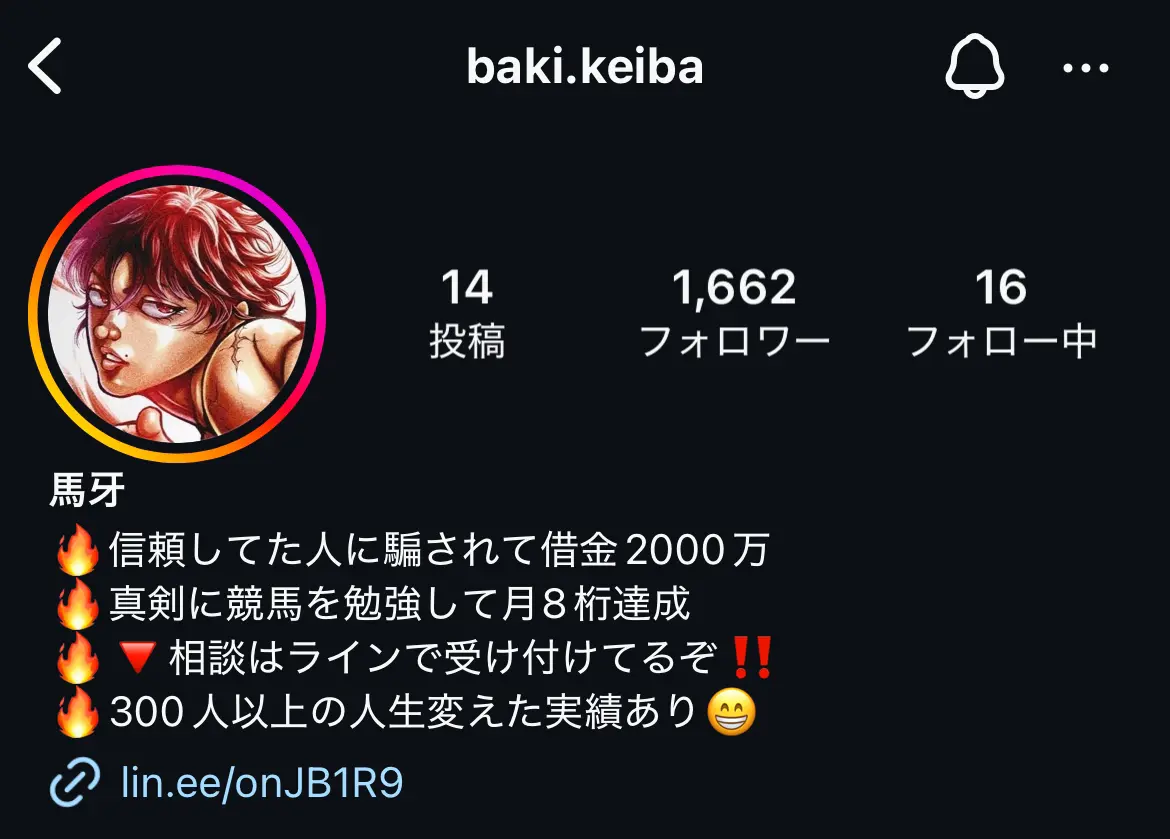Go back using the back arrow
Image resolution: width=1170 pixels, height=839 pixels.
point(46,67)
